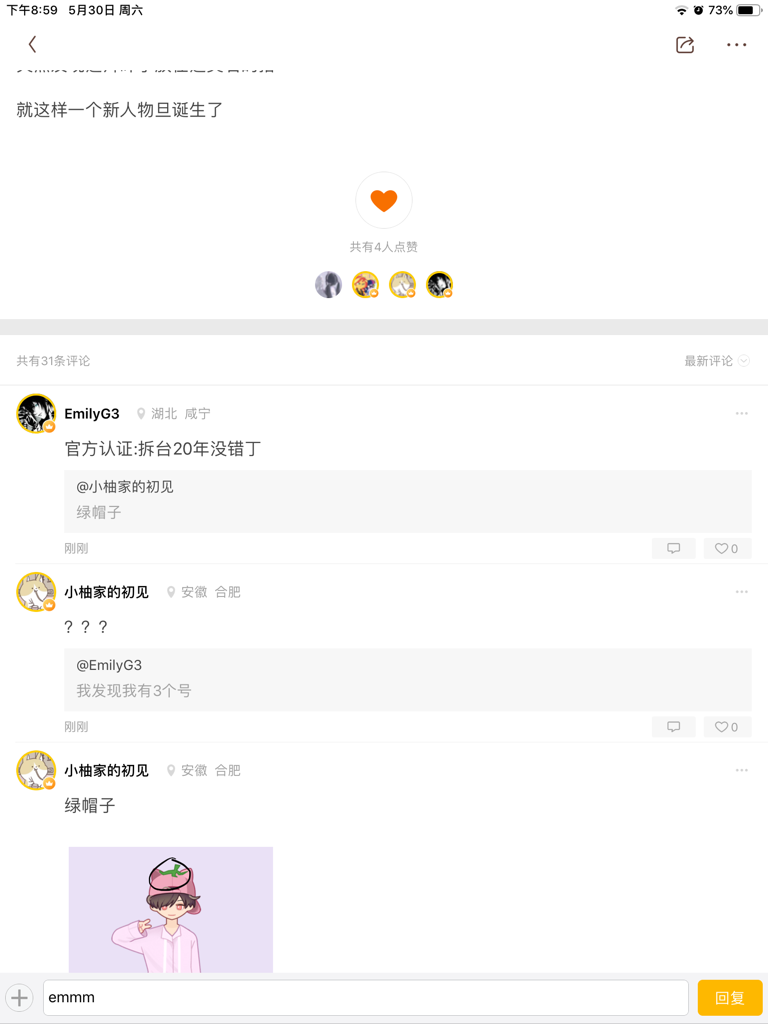
Task: Reply to EmilyG3's comment via bubble icon
Action: pos(674,548)
